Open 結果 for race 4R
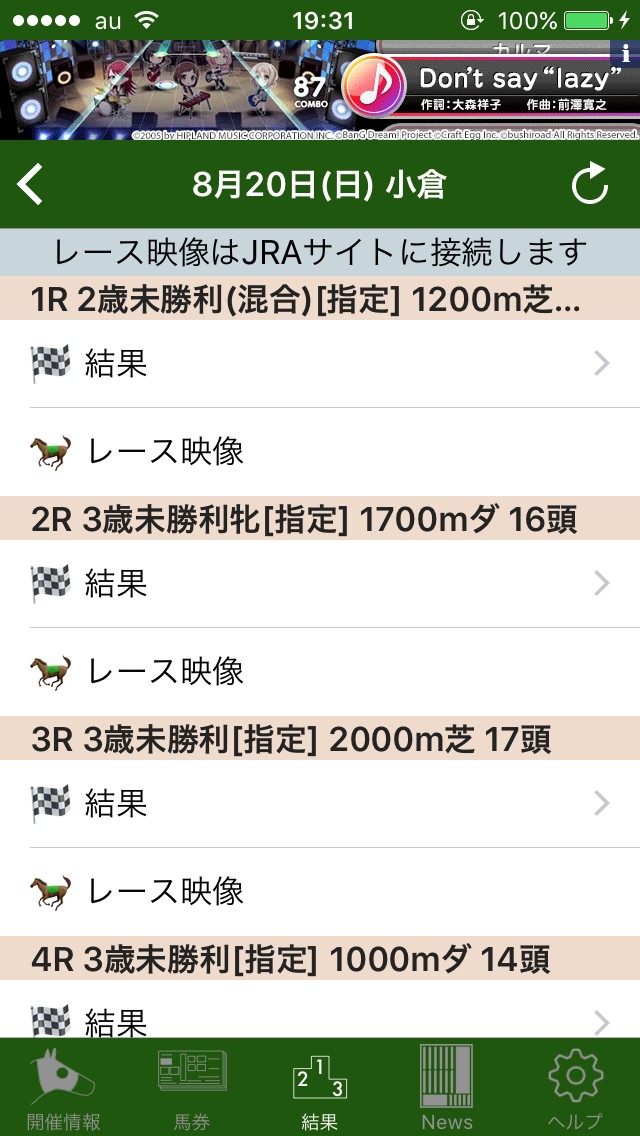Screen dimensions: 640x1136 click(x=320, y=1018)
